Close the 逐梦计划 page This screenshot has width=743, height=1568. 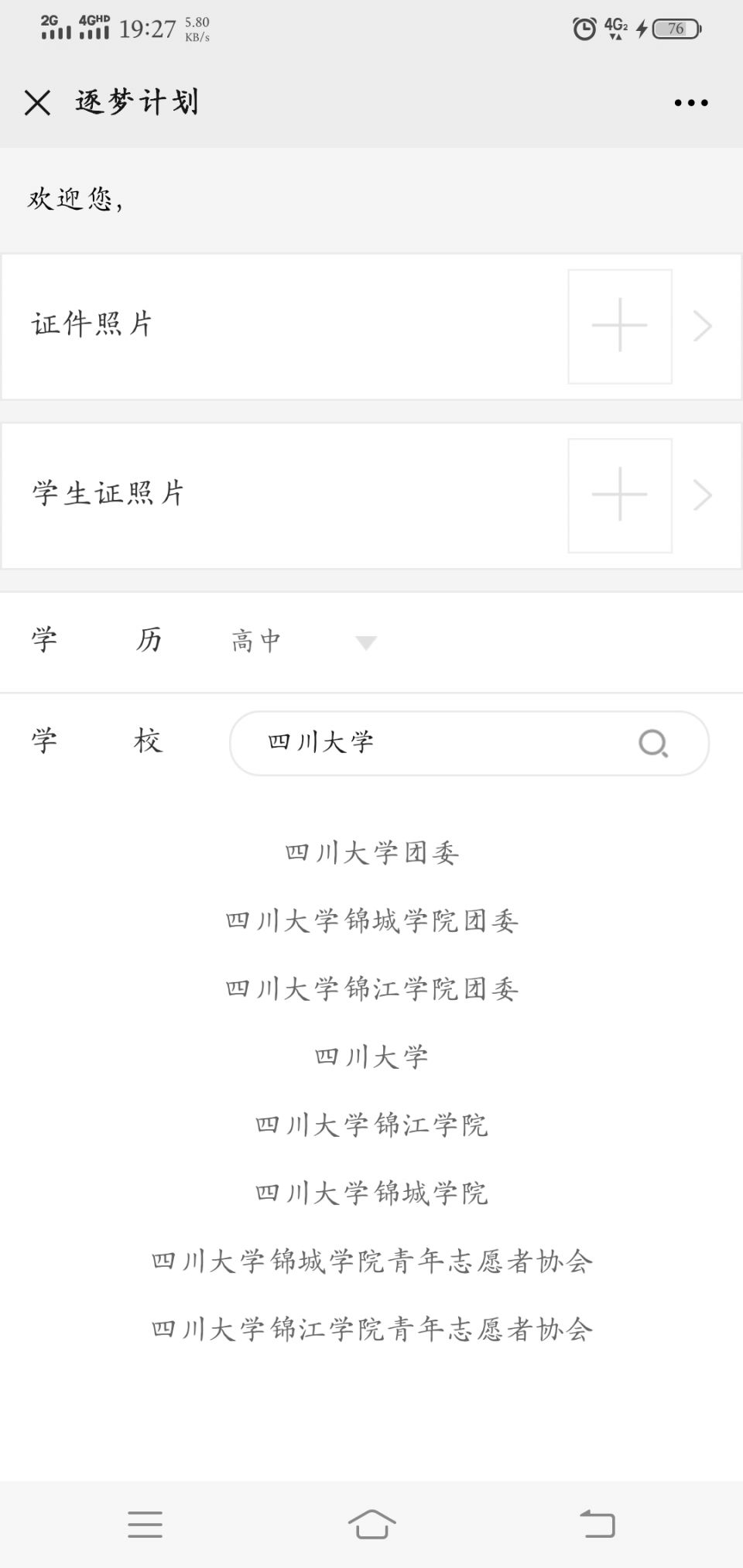pos(37,102)
